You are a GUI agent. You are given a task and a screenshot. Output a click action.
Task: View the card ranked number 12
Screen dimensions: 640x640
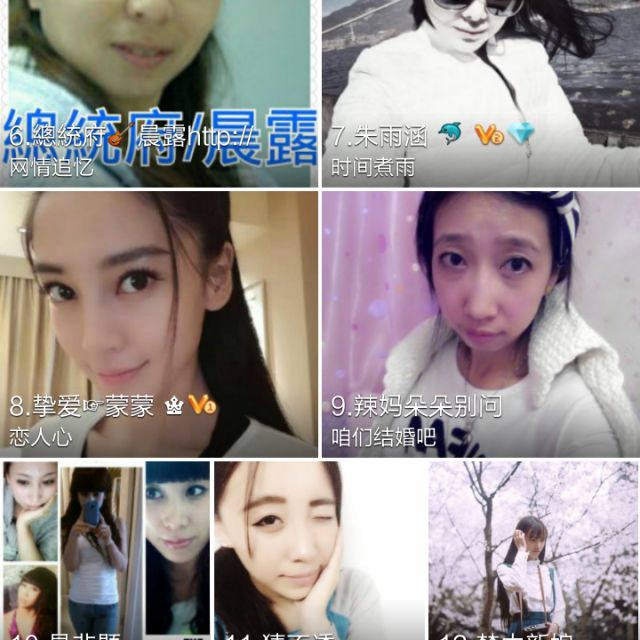coord(534,550)
